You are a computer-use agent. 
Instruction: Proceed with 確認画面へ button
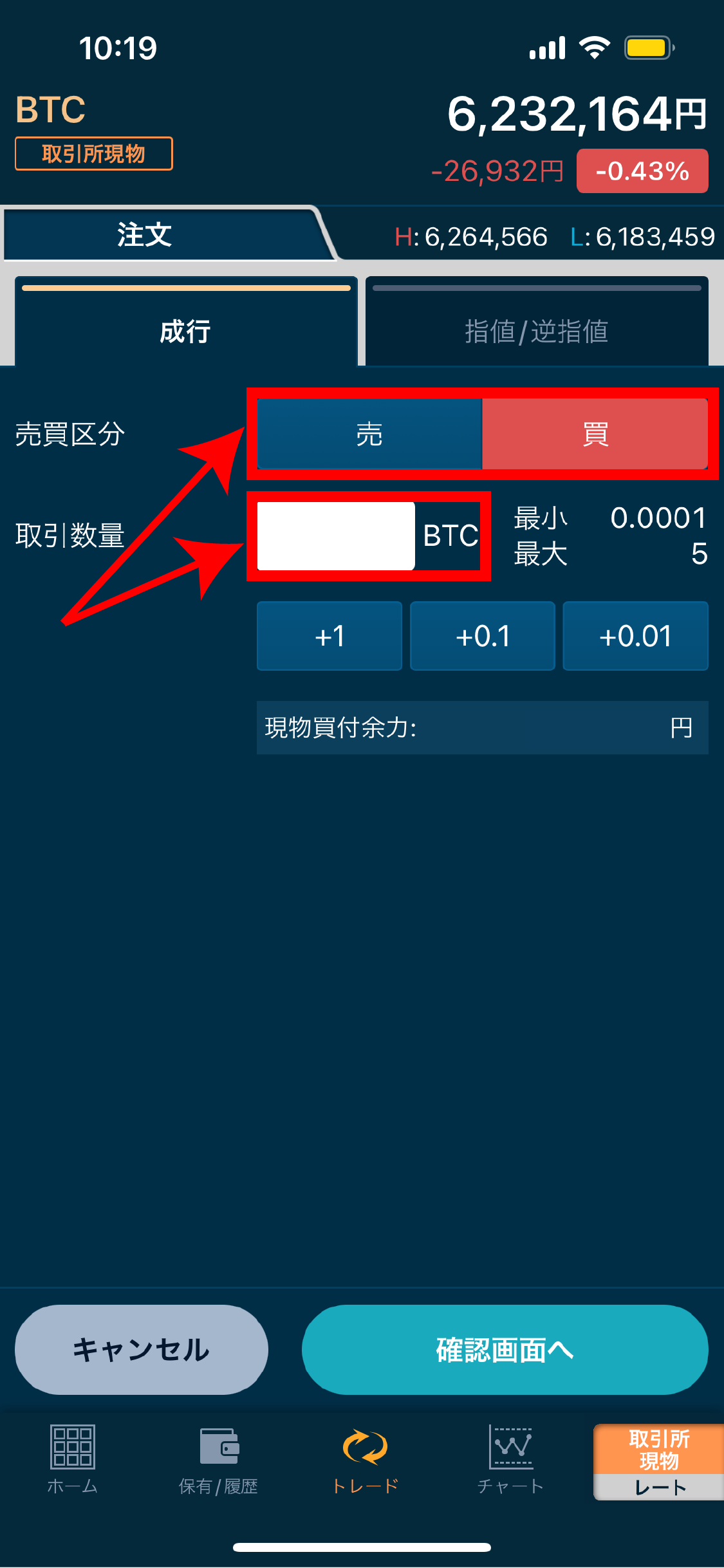(505, 1349)
